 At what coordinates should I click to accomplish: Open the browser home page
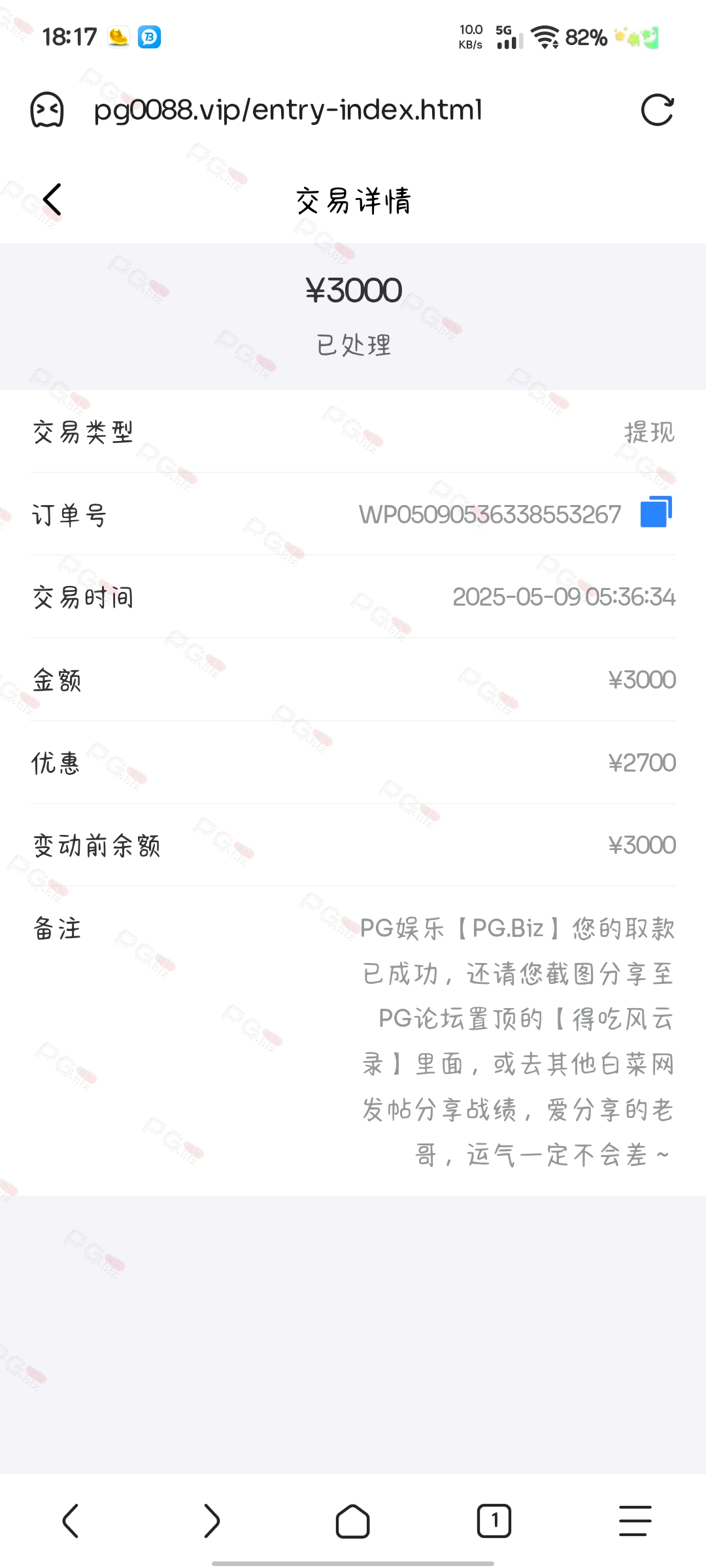353,1521
